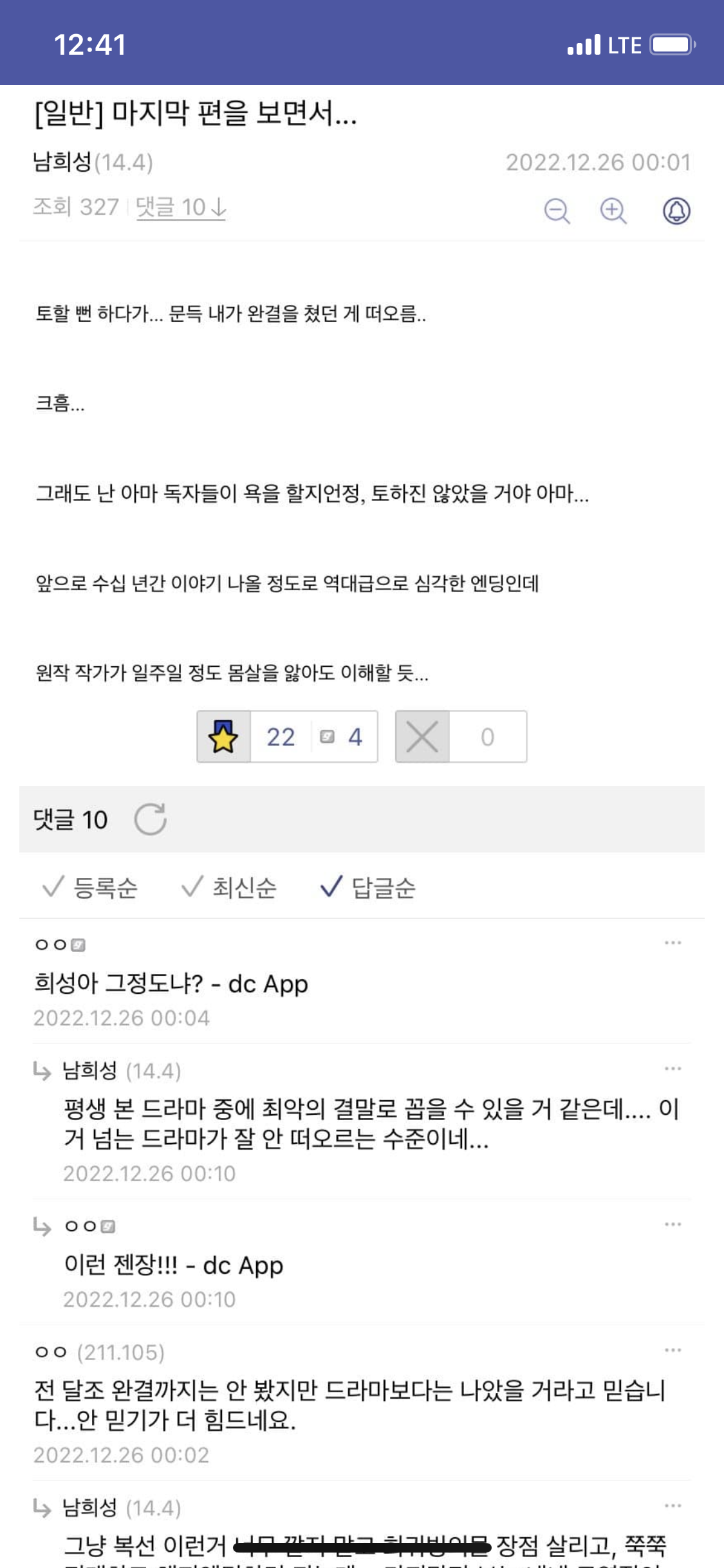Image resolution: width=724 pixels, height=1568 pixels.
Task: Jump to comments via 댓글 10 link
Action: point(181,207)
